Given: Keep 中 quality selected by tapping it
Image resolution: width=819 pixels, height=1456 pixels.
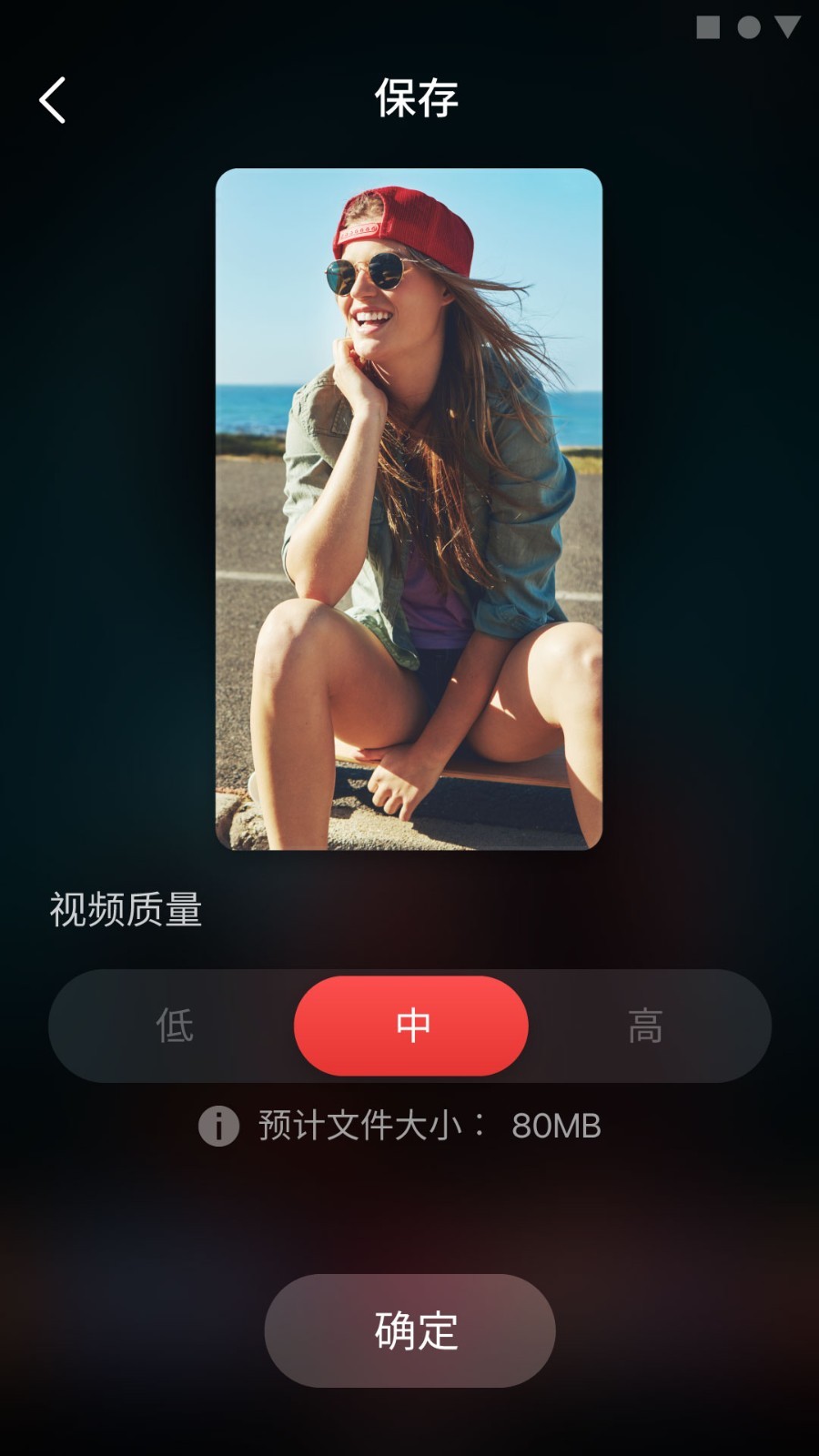Looking at the screenshot, I should coord(410,1026).
